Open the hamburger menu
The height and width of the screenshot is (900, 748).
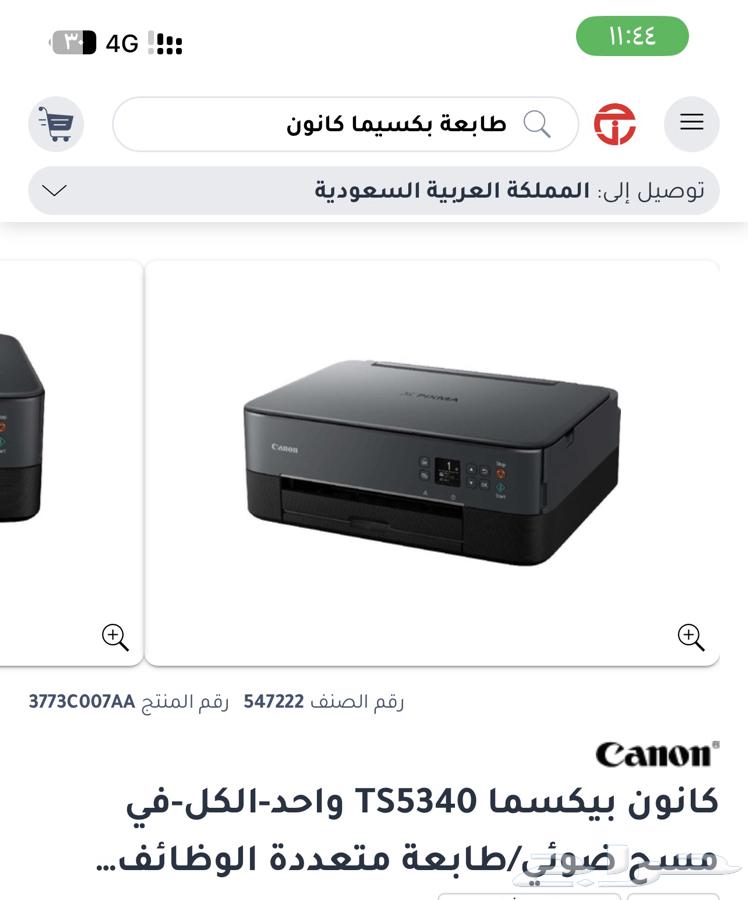(x=692, y=123)
